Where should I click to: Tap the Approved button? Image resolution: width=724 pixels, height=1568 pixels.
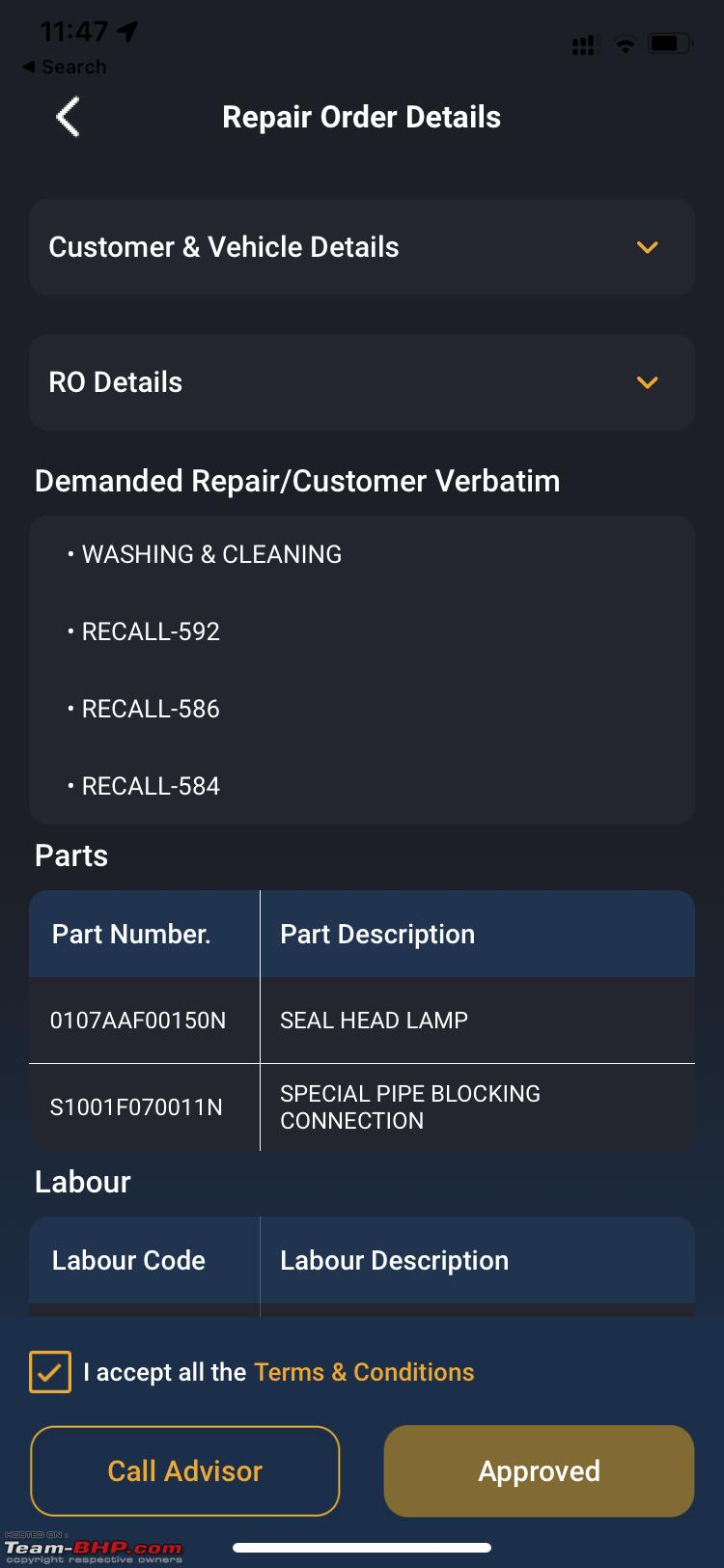pyautogui.click(x=539, y=1470)
